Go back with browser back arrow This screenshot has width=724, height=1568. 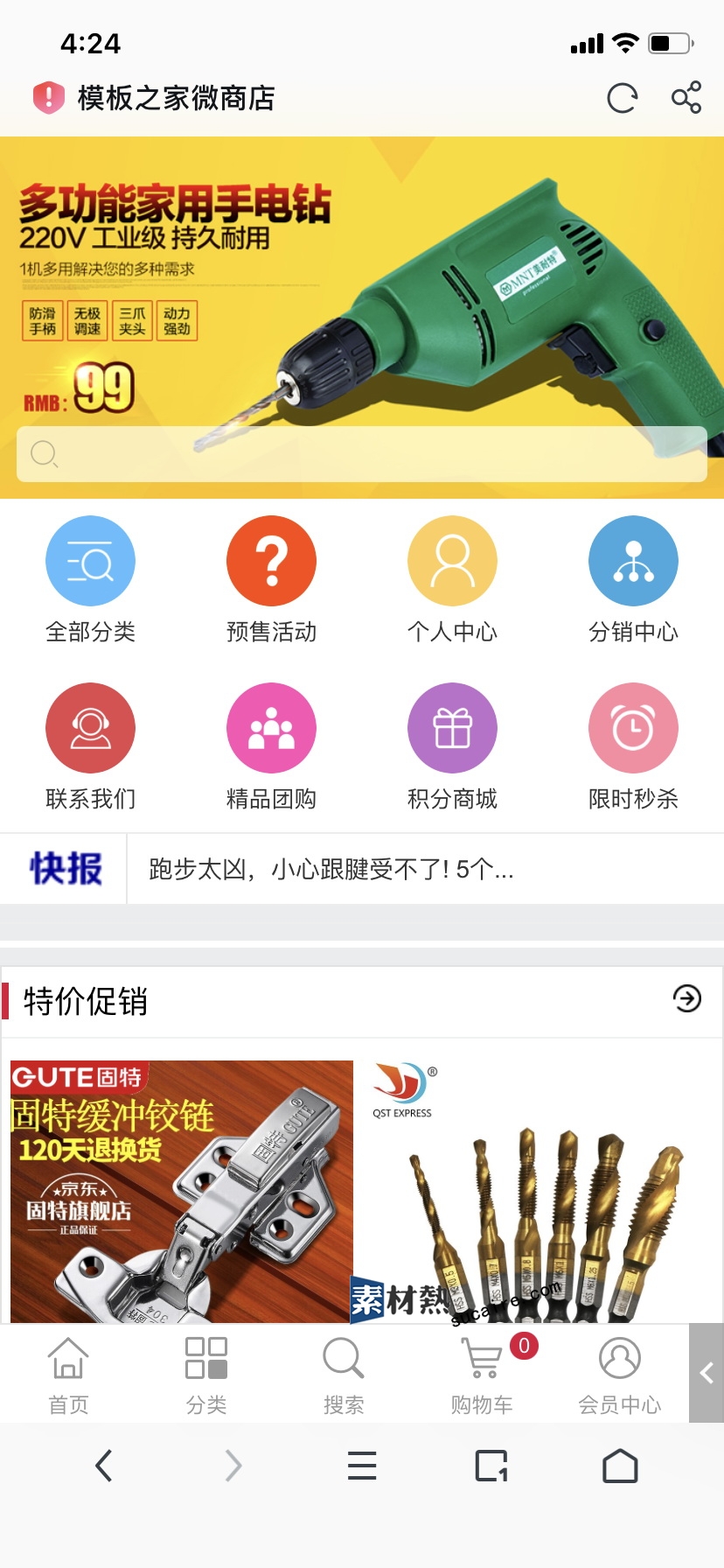[104, 1466]
